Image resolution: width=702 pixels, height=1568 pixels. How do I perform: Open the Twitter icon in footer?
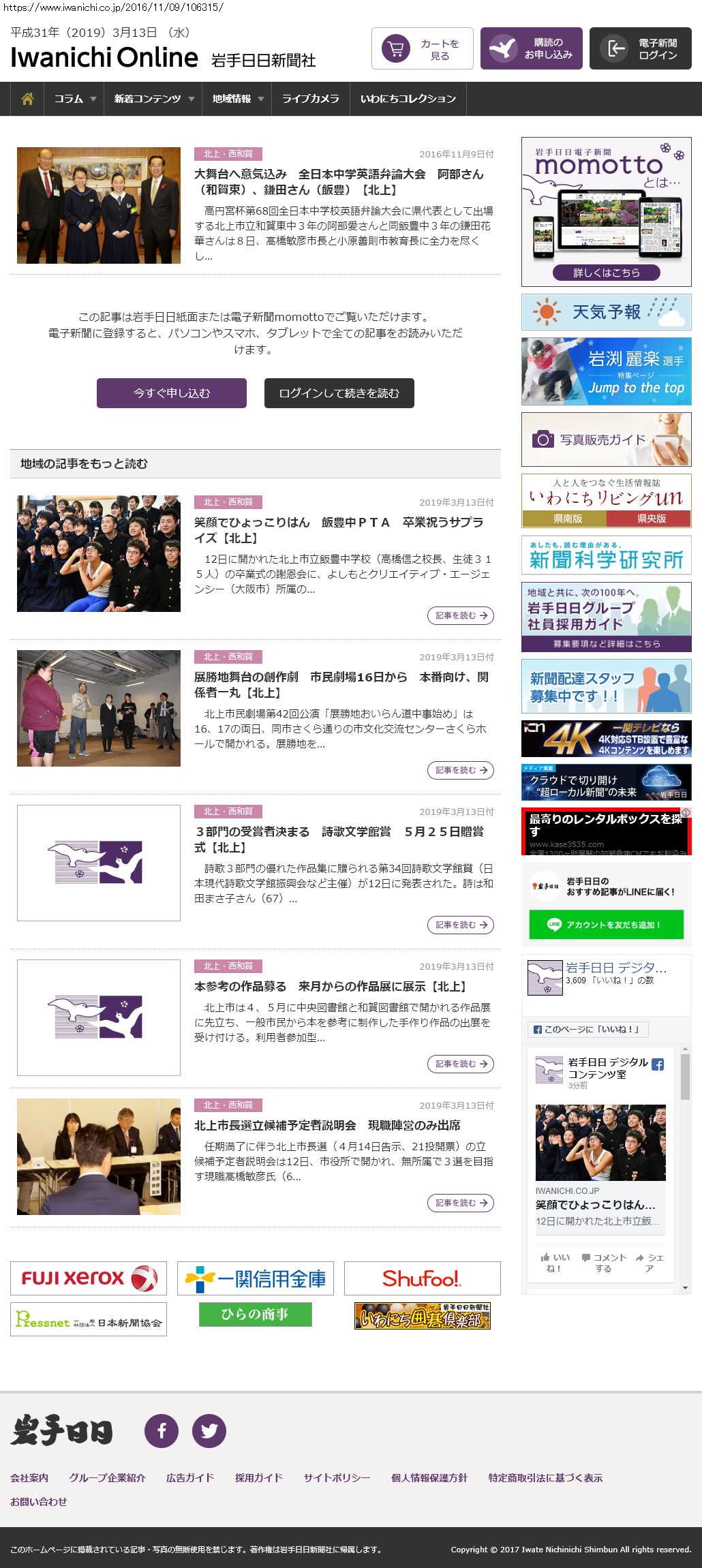click(209, 1430)
